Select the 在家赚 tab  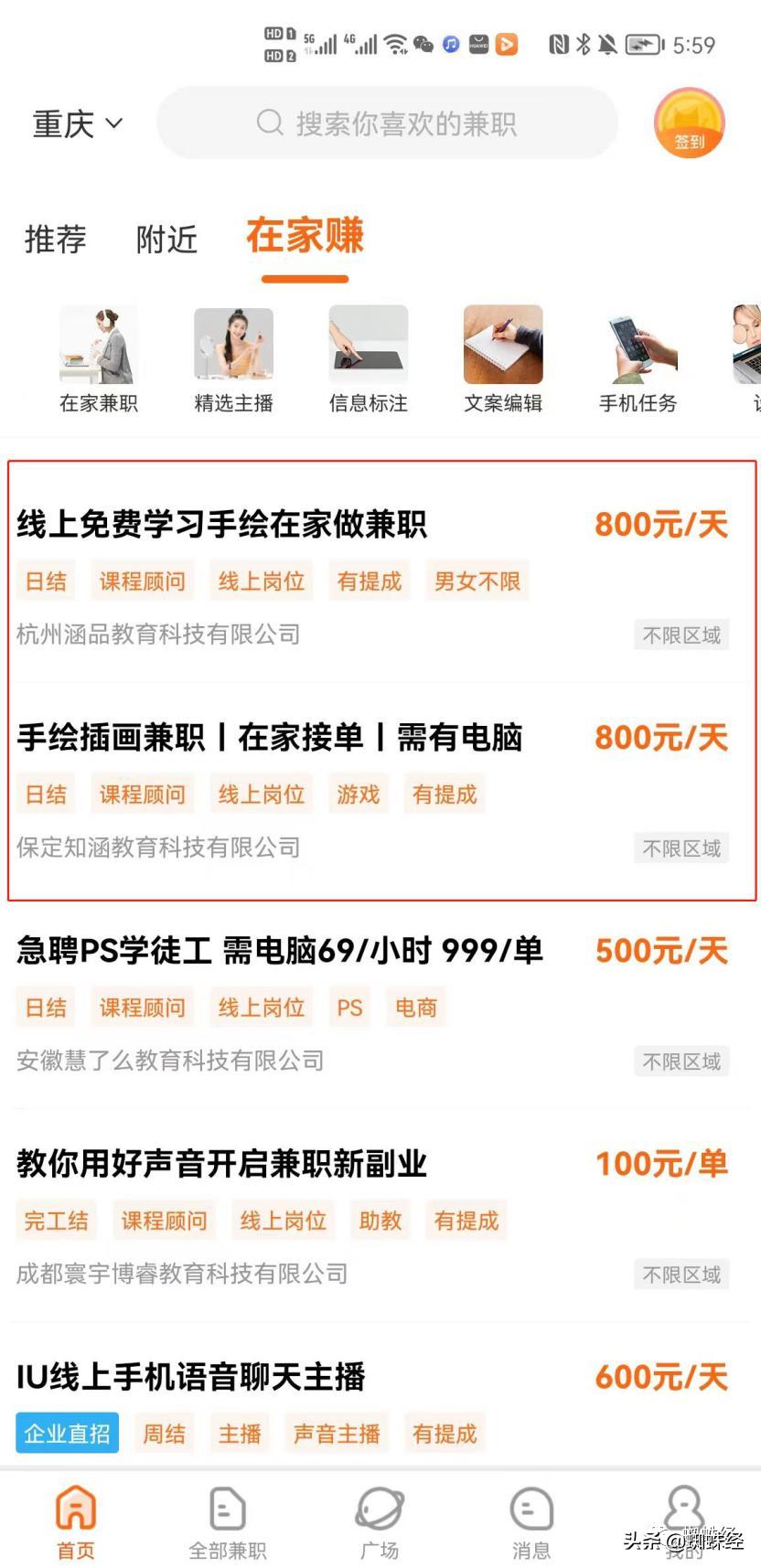(x=303, y=236)
